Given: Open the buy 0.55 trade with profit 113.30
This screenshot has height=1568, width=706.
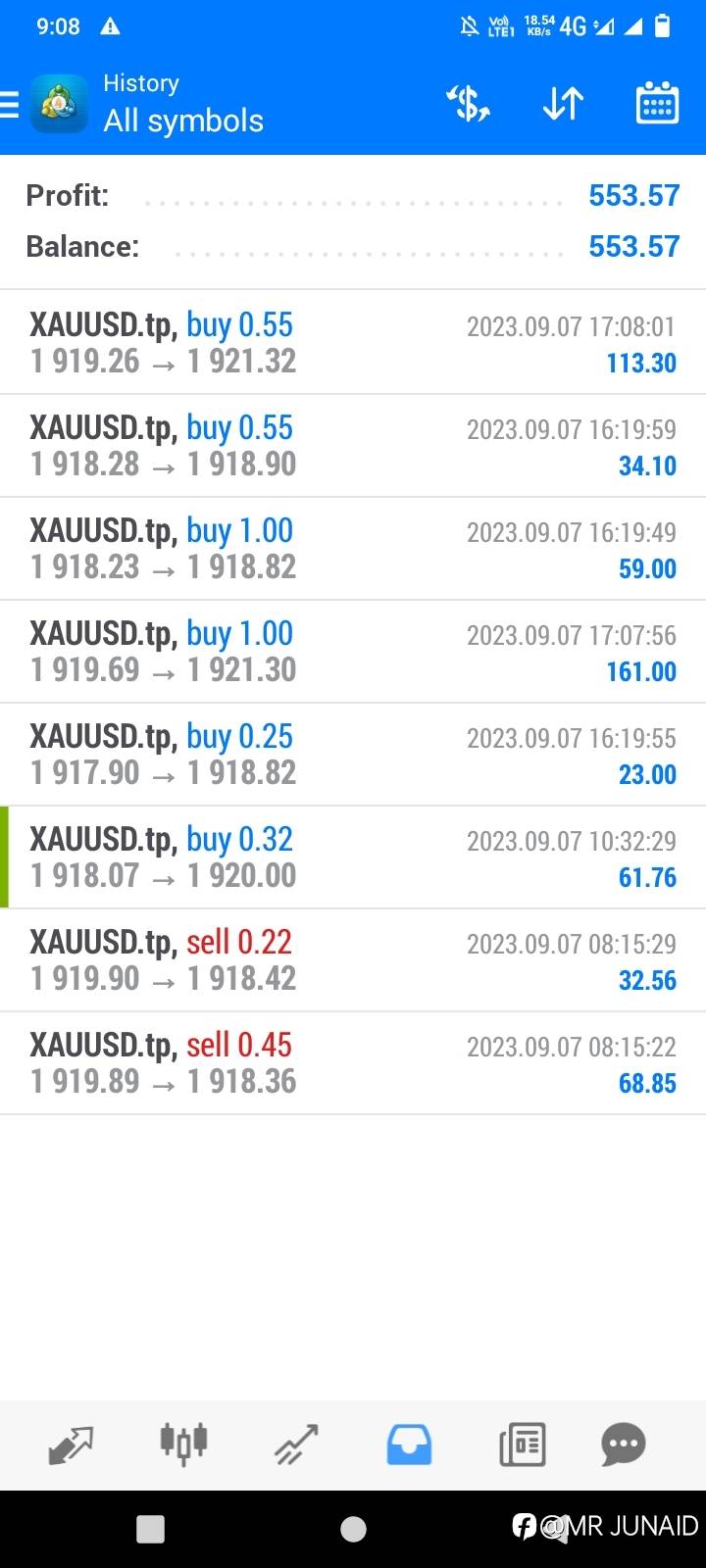Looking at the screenshot, I should 353,342.
